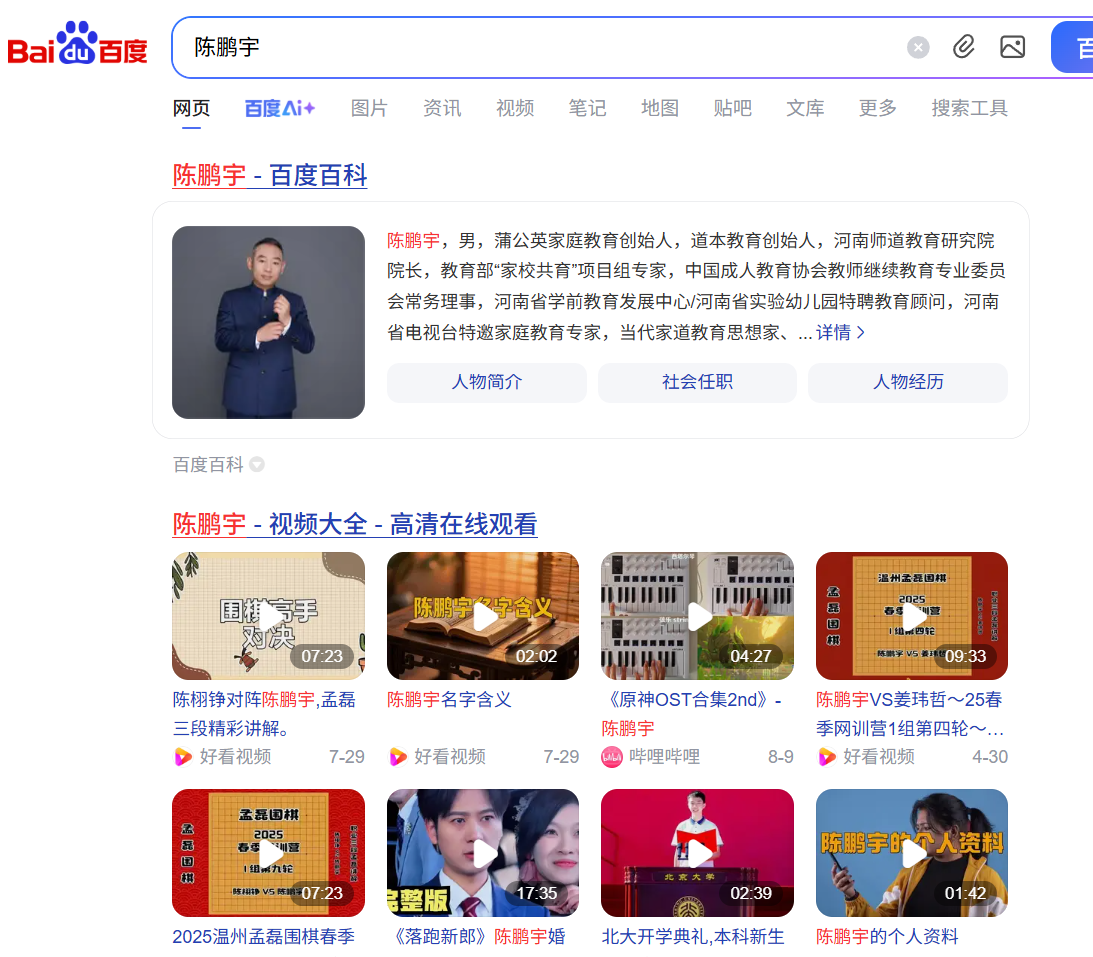Expand the 更多 tab menu

(x=877, y=108)
